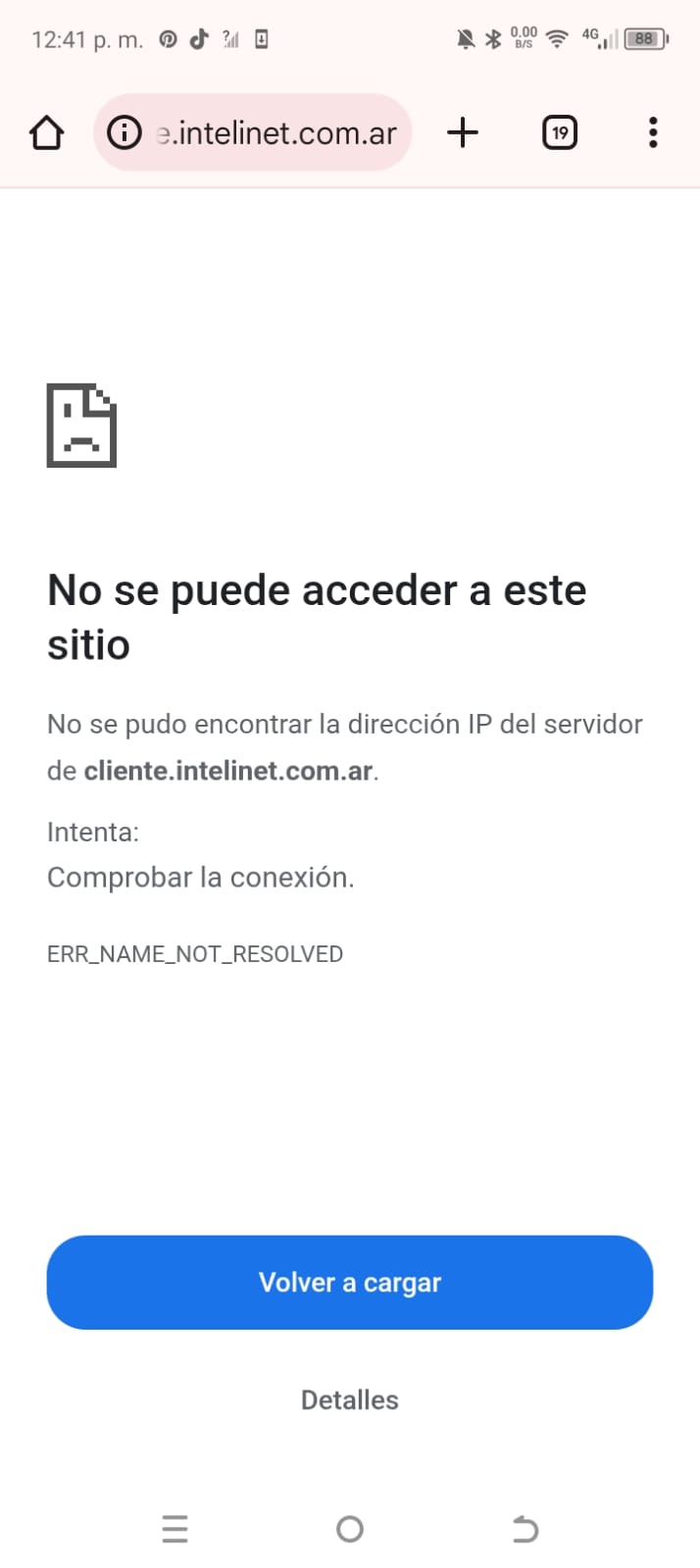
Task: Go to the browser home page
Action: point(46,132)
